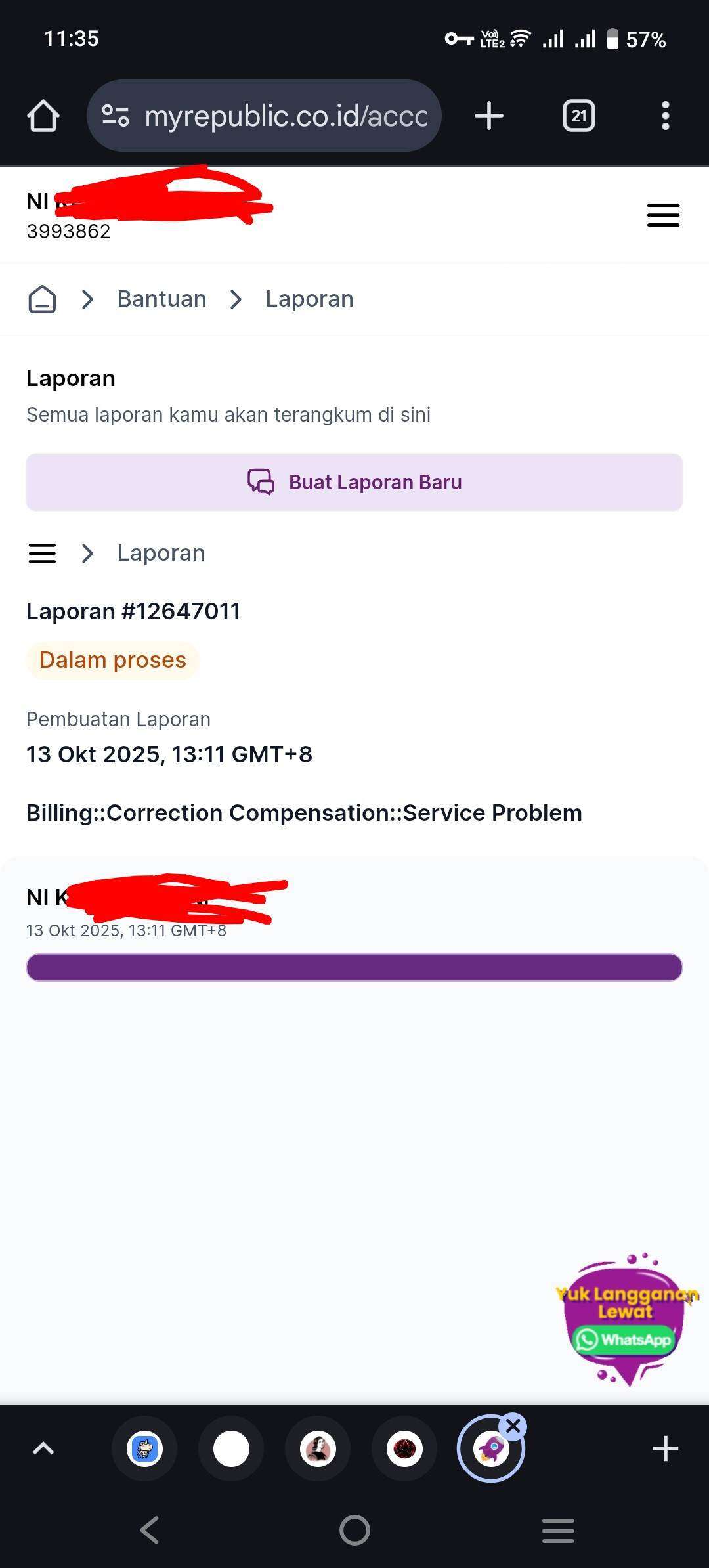Show the 21 open tabs

click(578, 116)
